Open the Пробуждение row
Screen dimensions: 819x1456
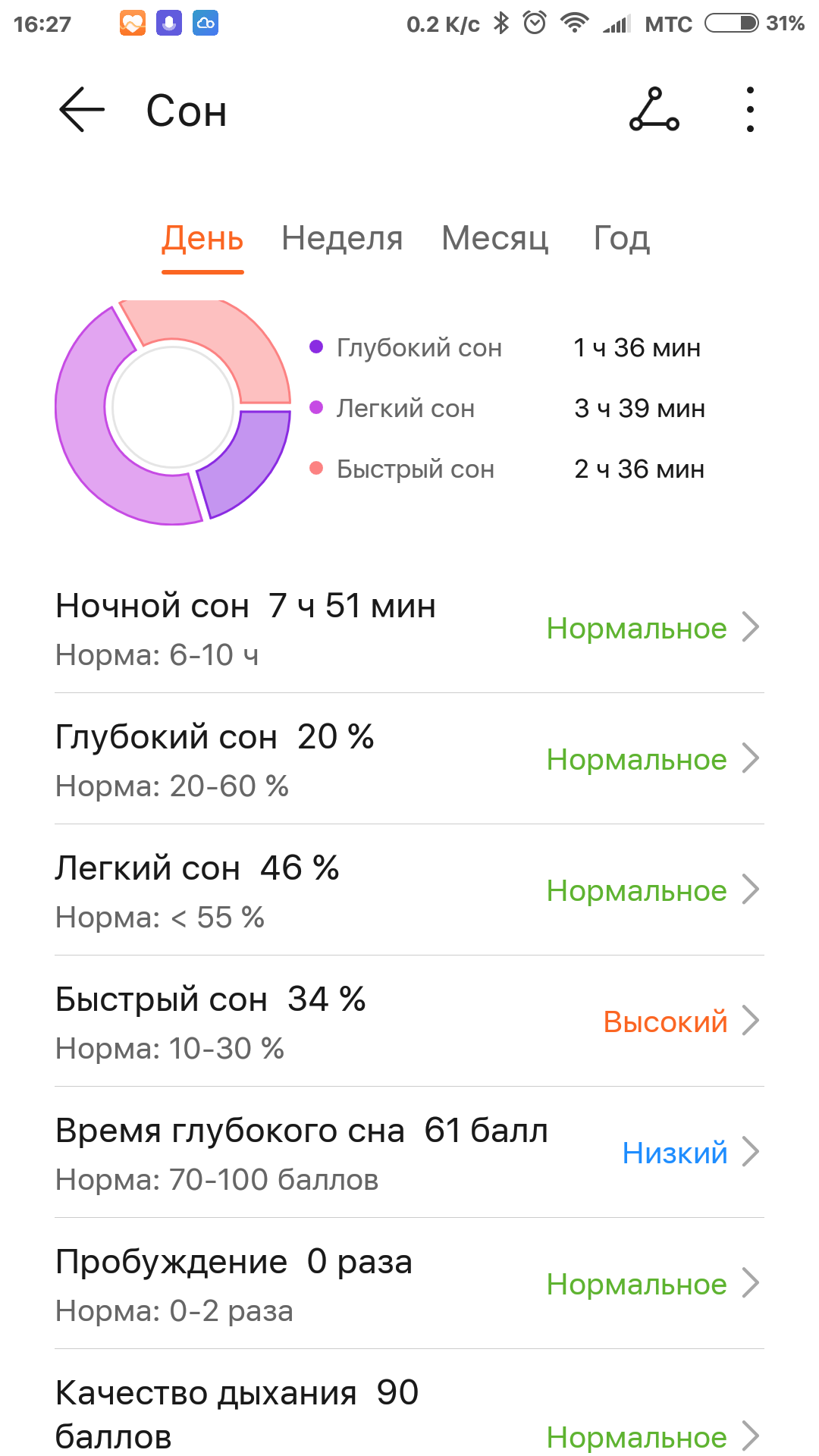[409, 1284]
